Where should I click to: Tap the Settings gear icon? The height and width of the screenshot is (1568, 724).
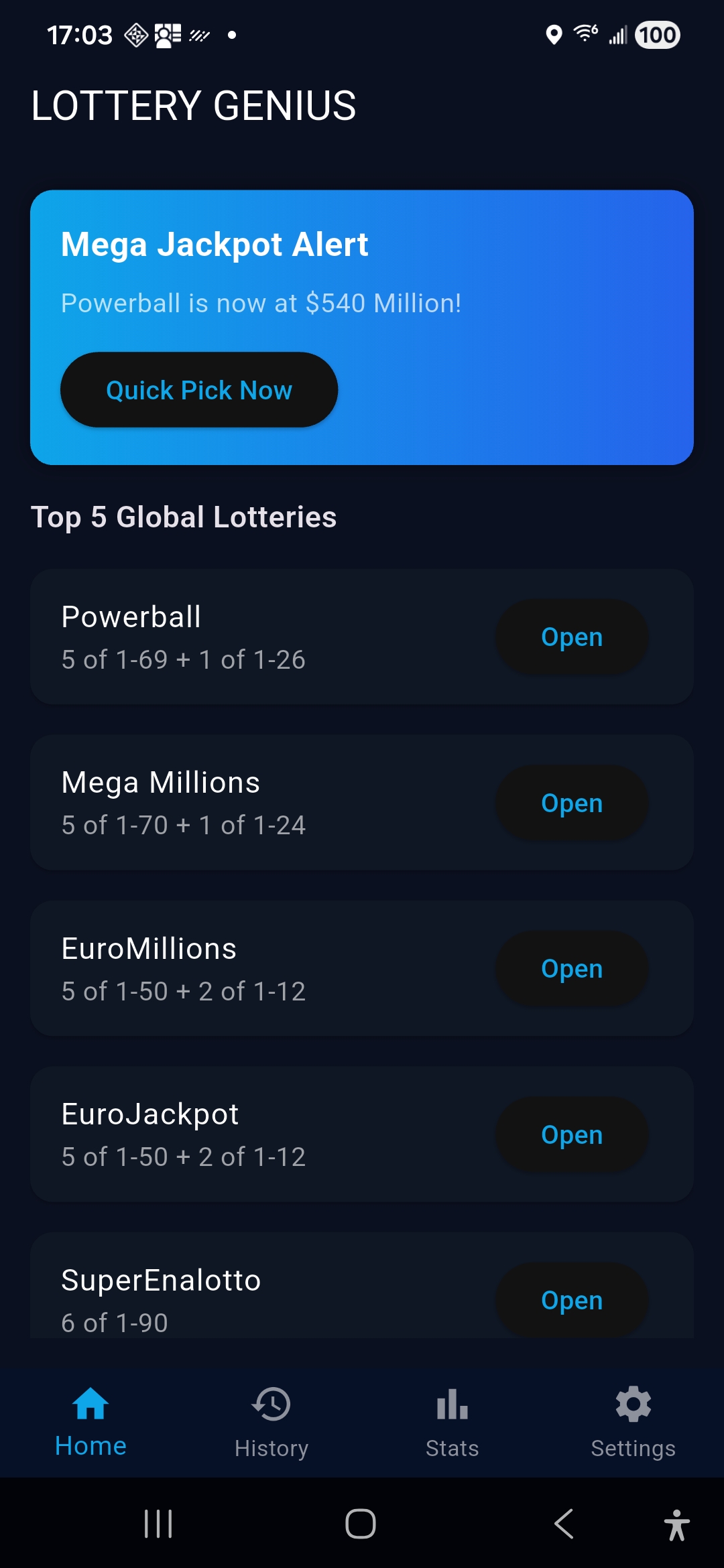pos(633,1404)
